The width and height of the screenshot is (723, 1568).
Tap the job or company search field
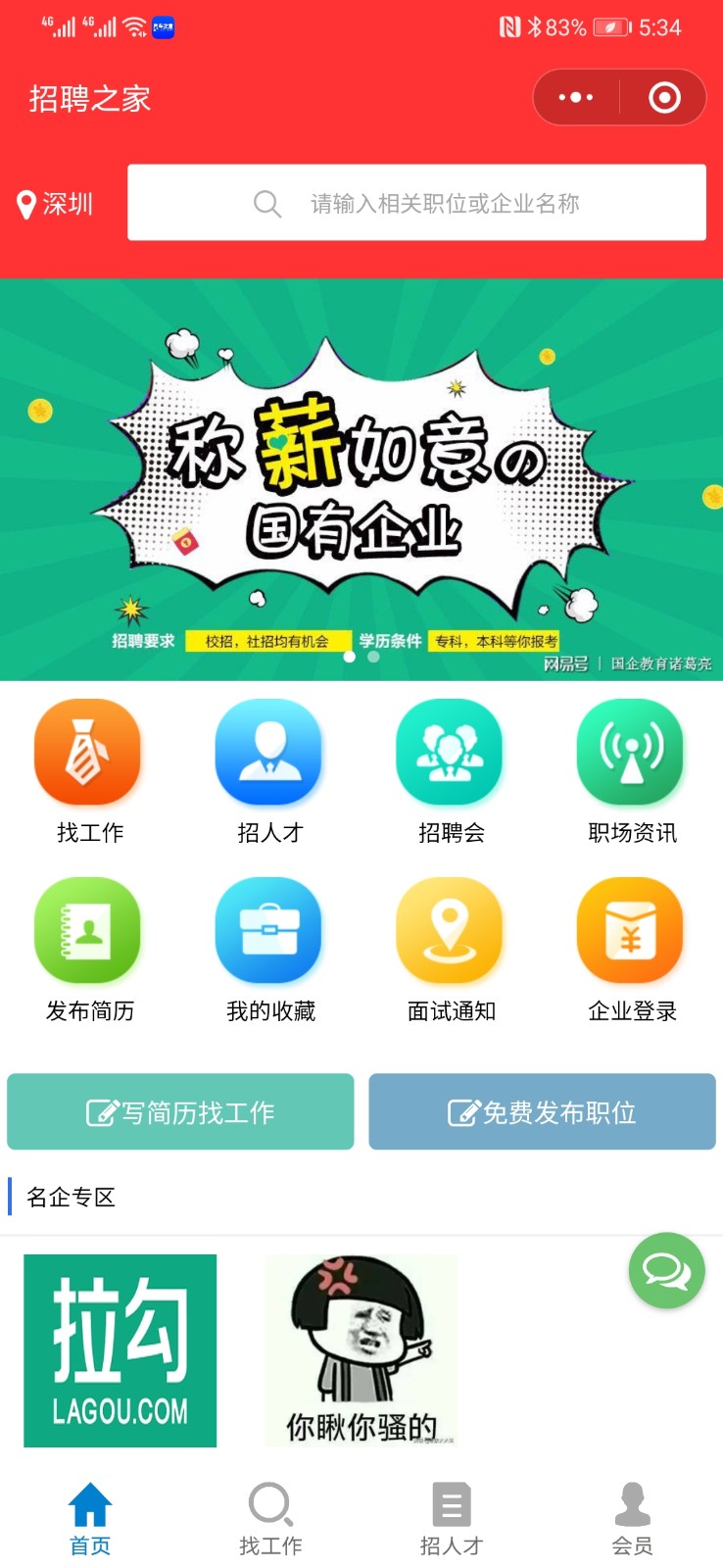[x=416, y=203]
